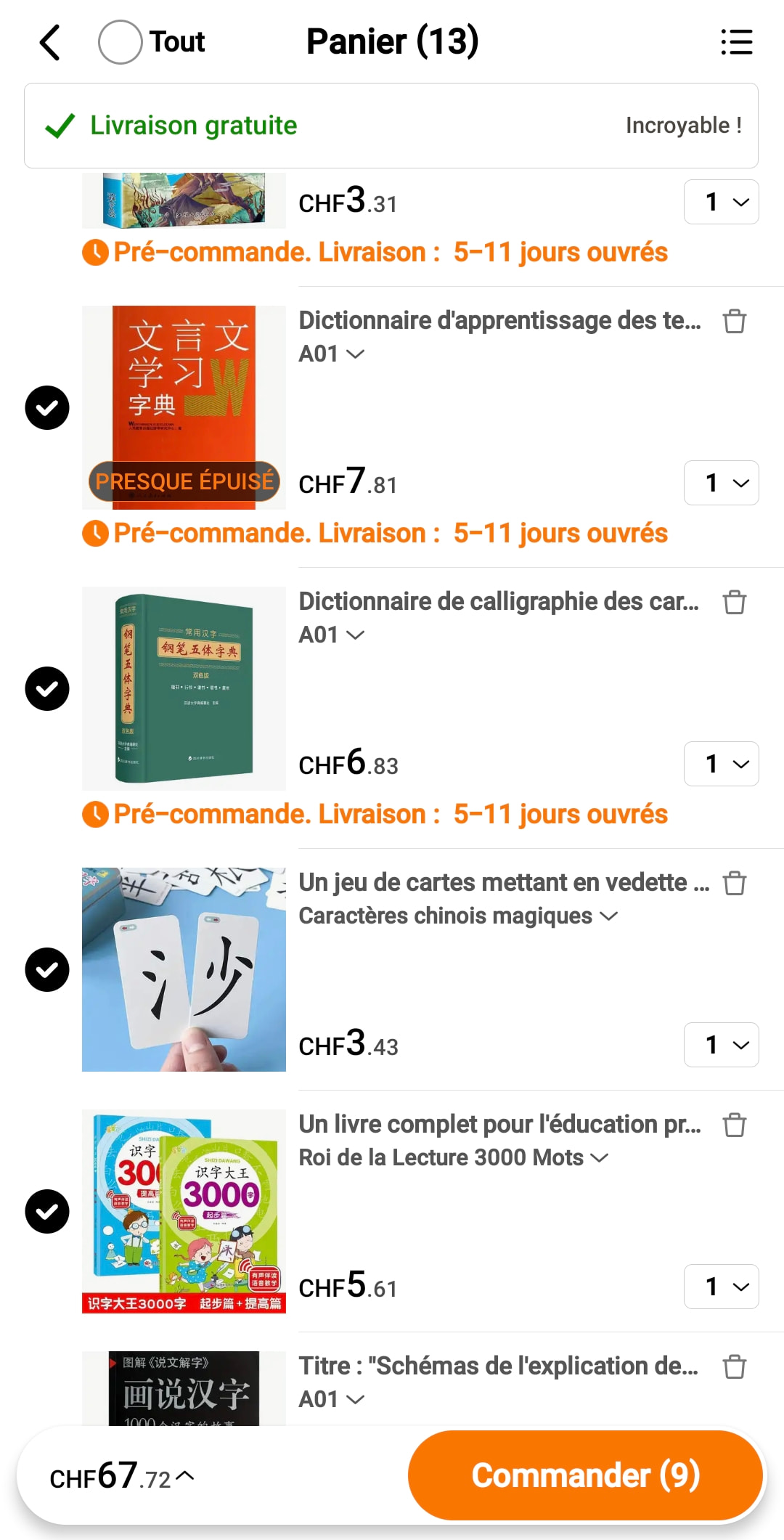This screenshot has width=784, height=1540.
Task: Uncheck the Dictionnaire d'apprentissage item
Action: pos(47,407)
